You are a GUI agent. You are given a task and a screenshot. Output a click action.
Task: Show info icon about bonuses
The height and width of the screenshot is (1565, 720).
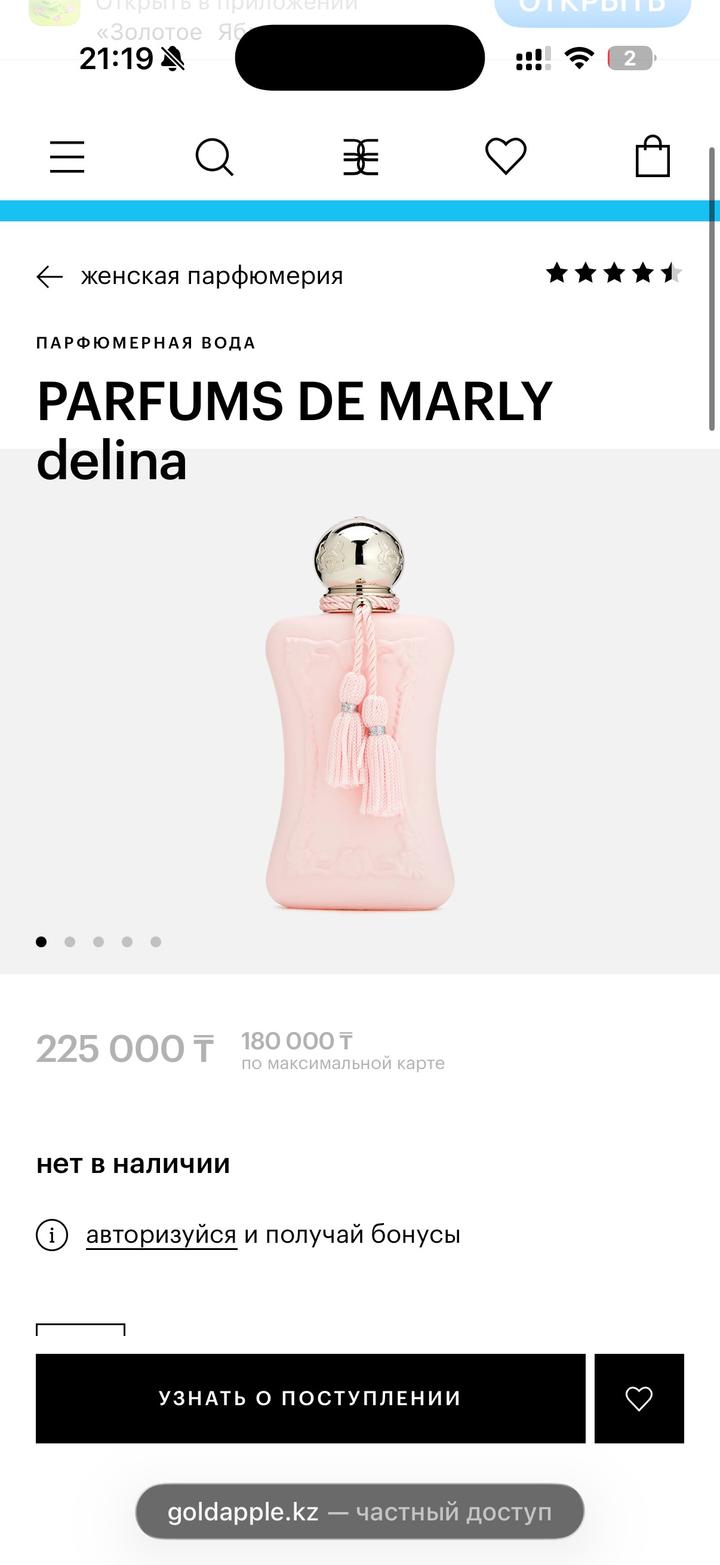(52, 1235)
